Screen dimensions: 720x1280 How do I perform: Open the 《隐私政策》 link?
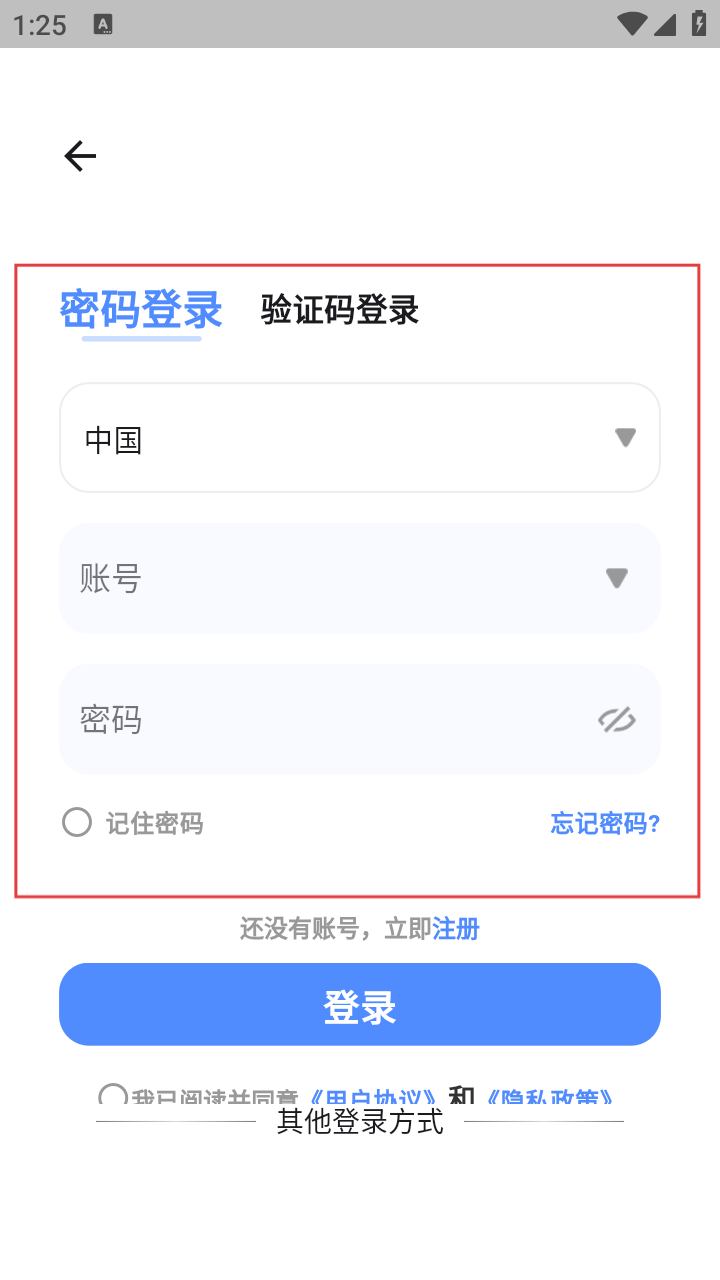(548, 1098)
